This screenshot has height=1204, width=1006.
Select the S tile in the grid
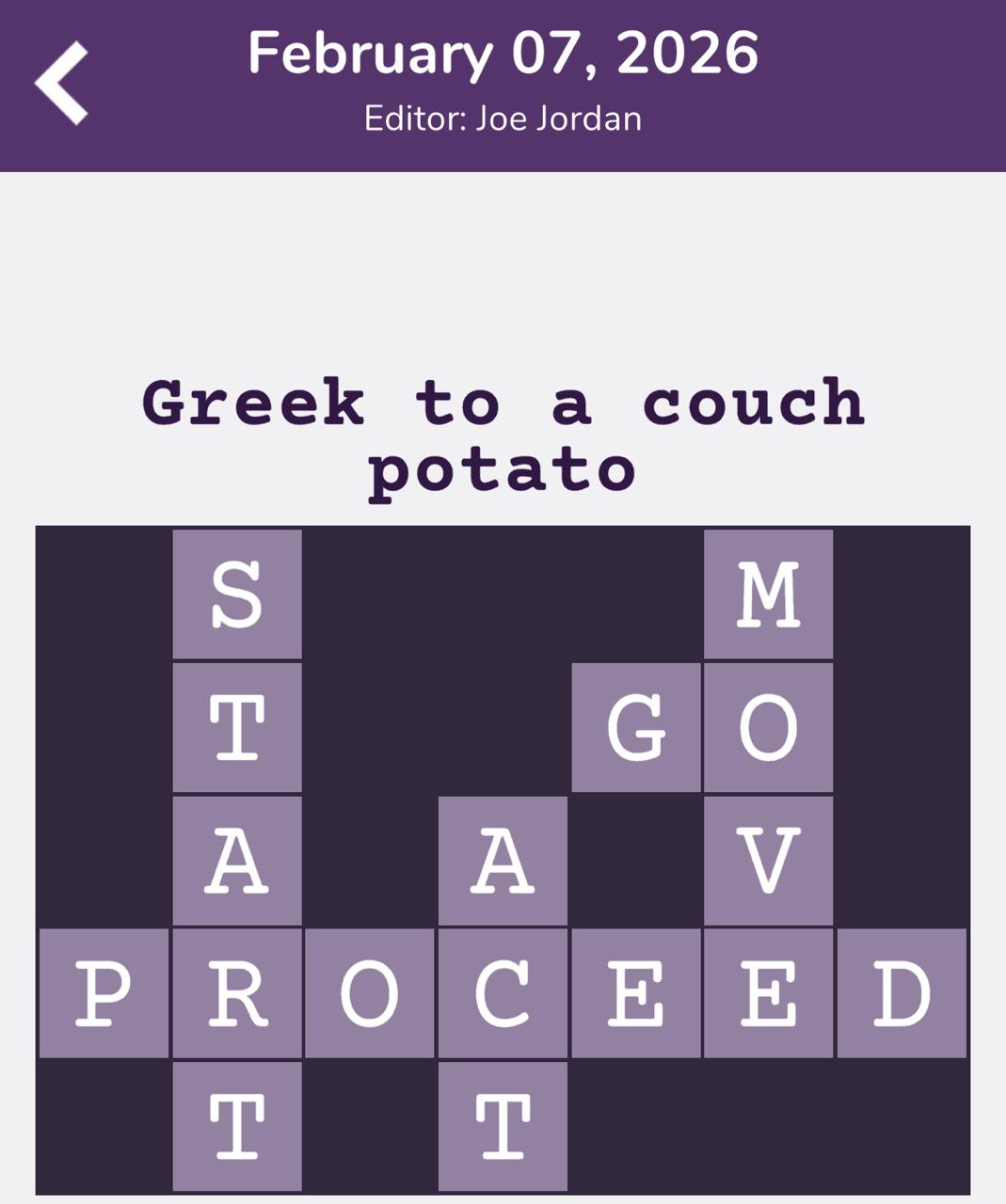tap(237, 594)
